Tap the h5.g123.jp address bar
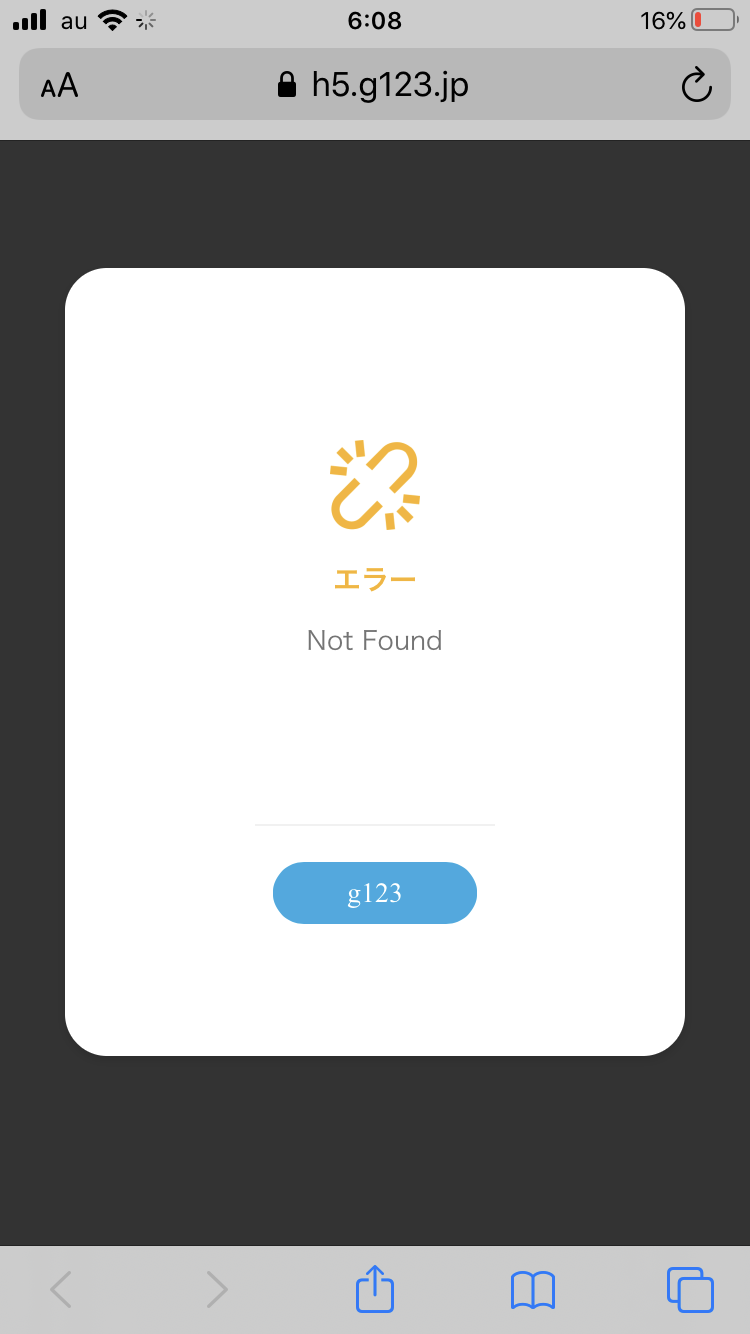 tap(375, 85)
